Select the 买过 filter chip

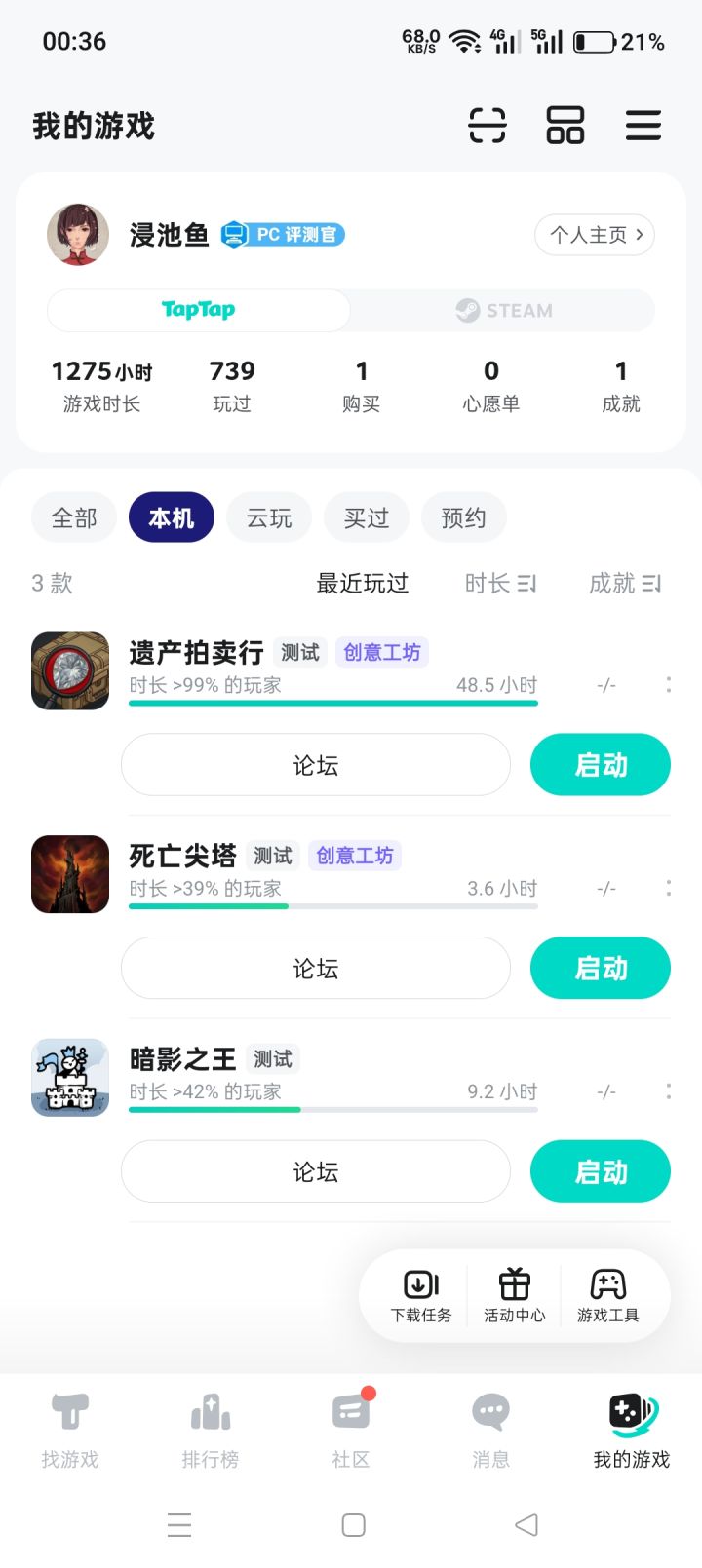point(367,517)
